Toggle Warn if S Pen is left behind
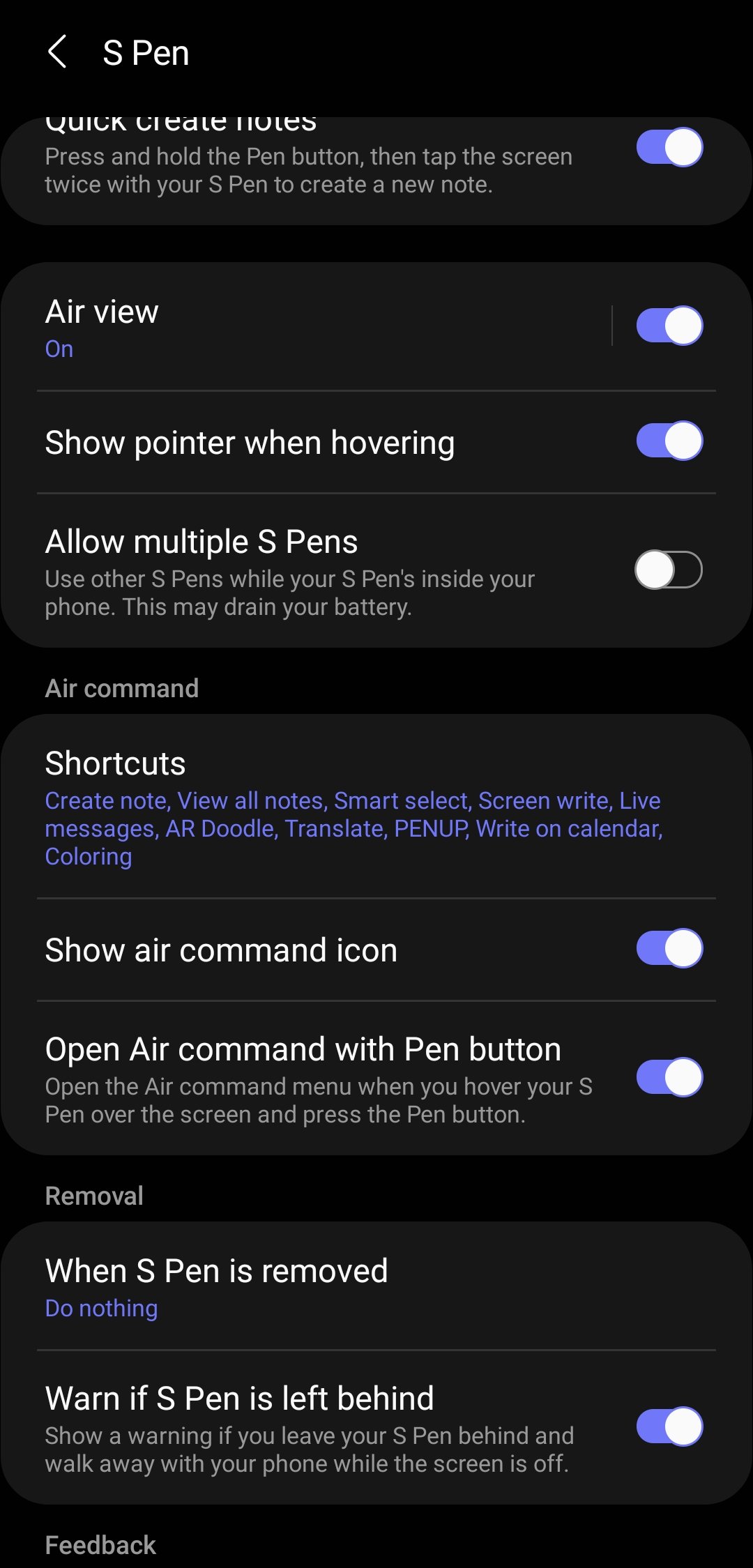Screen dimensions: 753x1568 pyautogui.click(x=669, y=1427)
